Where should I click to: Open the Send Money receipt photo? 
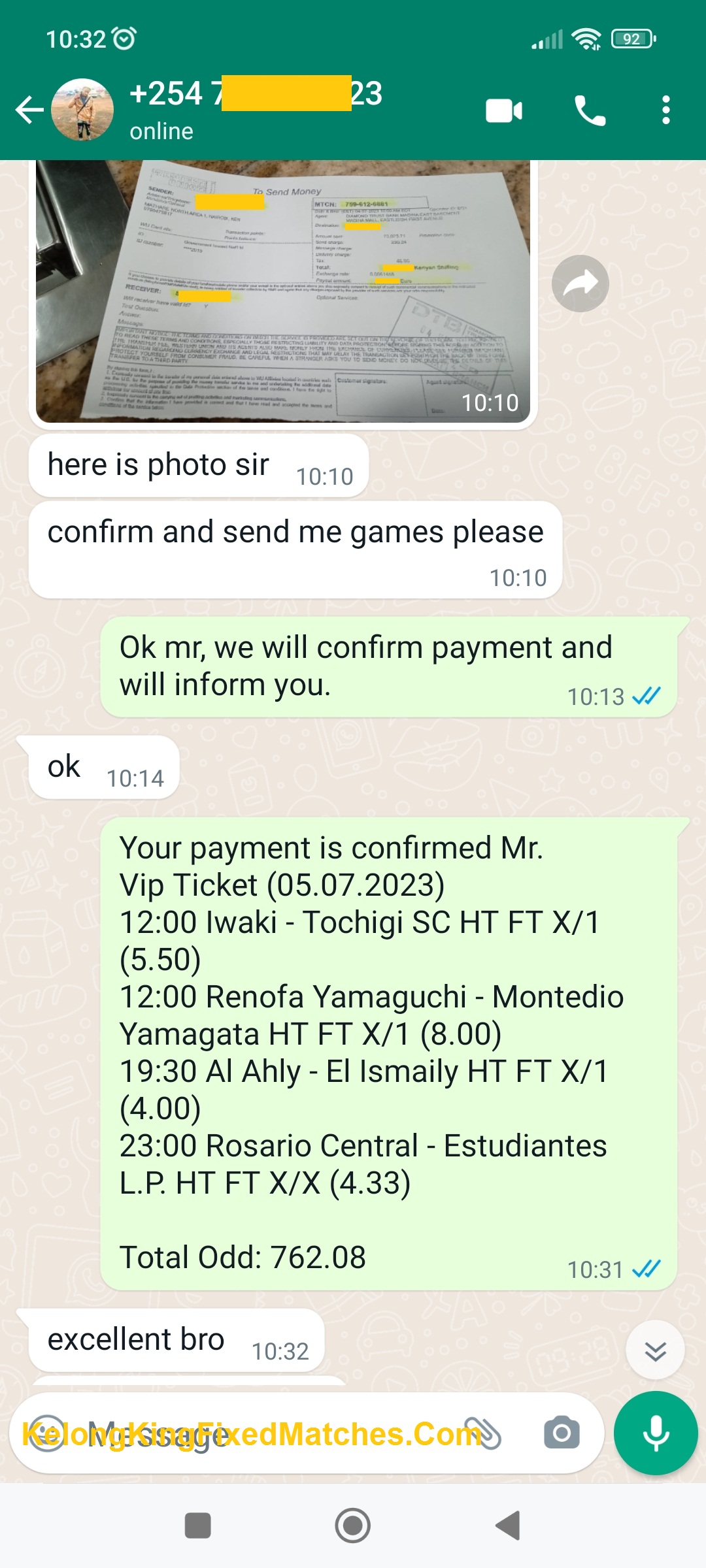coord(283,291)
